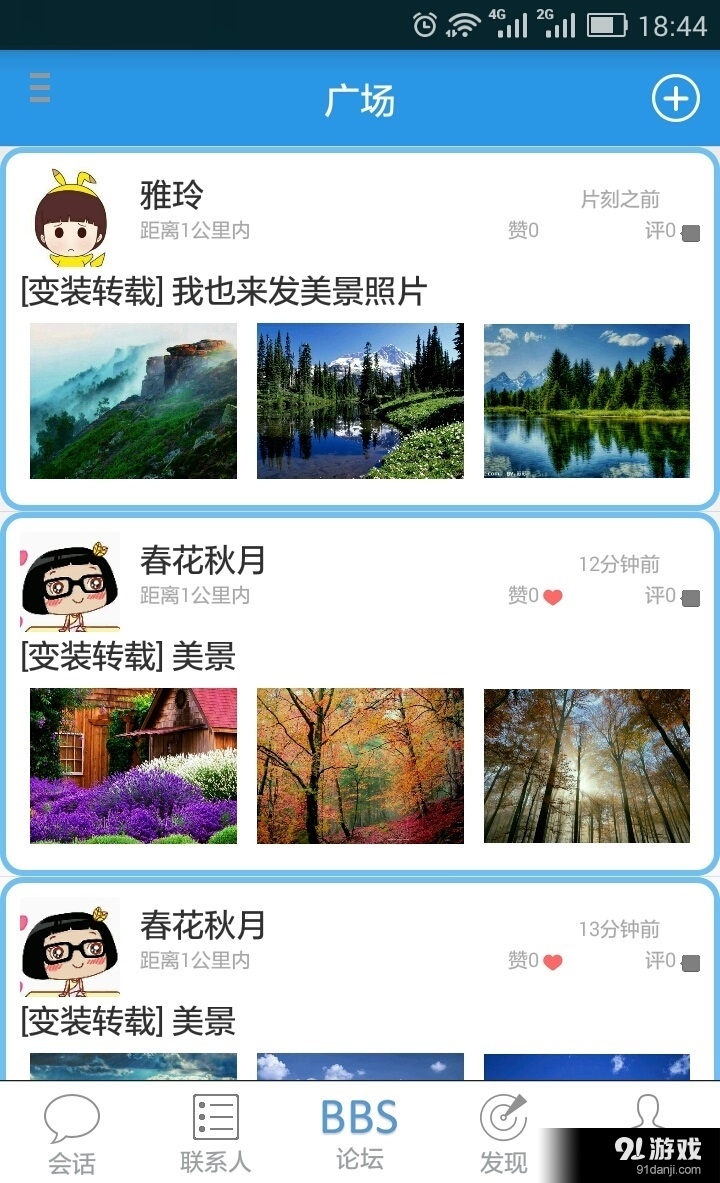Tap the comment icon on 雅玲's post
Viewport: 720px width, 1183px height.
click(x=691, y=230)
